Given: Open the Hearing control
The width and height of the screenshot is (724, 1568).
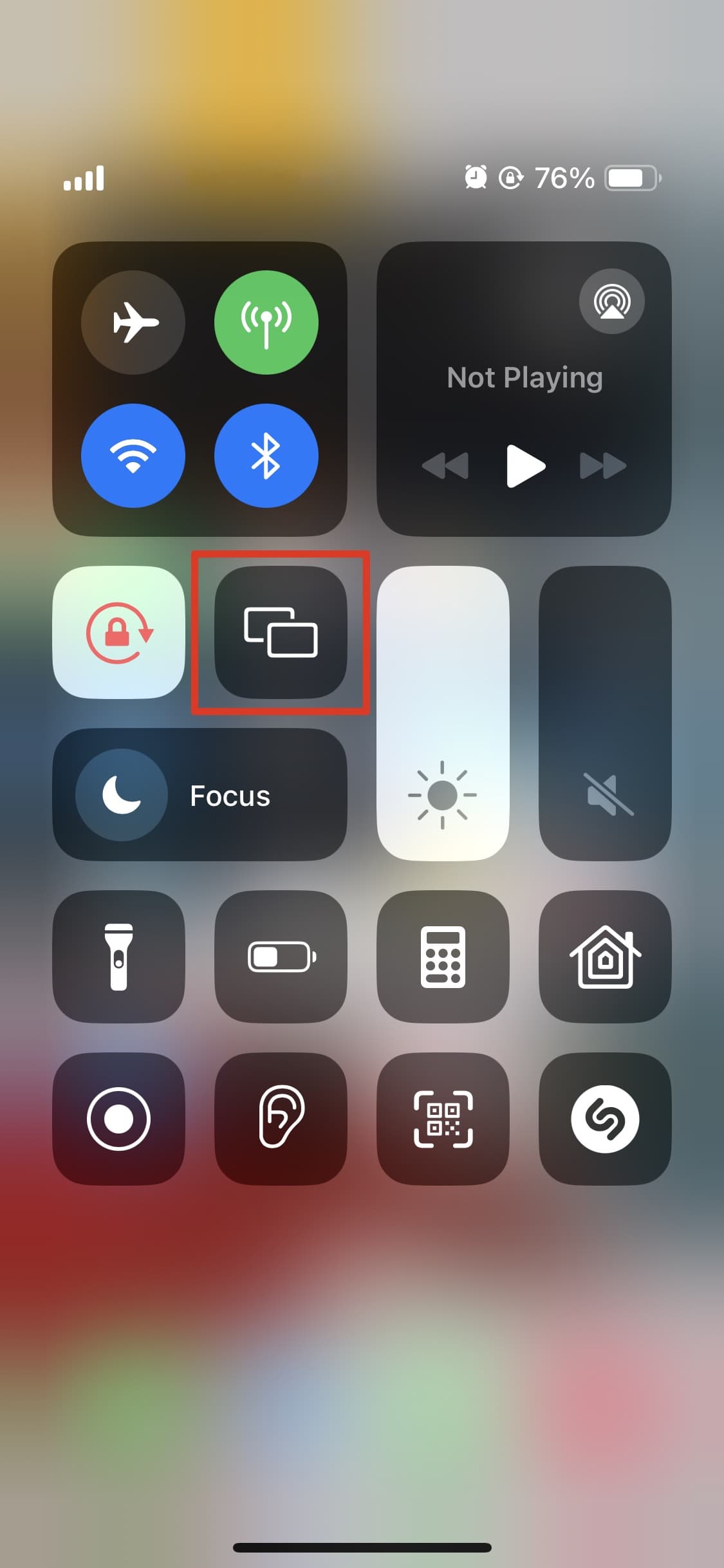Looking at the screenshot, I should click(x=281, y=1119).
